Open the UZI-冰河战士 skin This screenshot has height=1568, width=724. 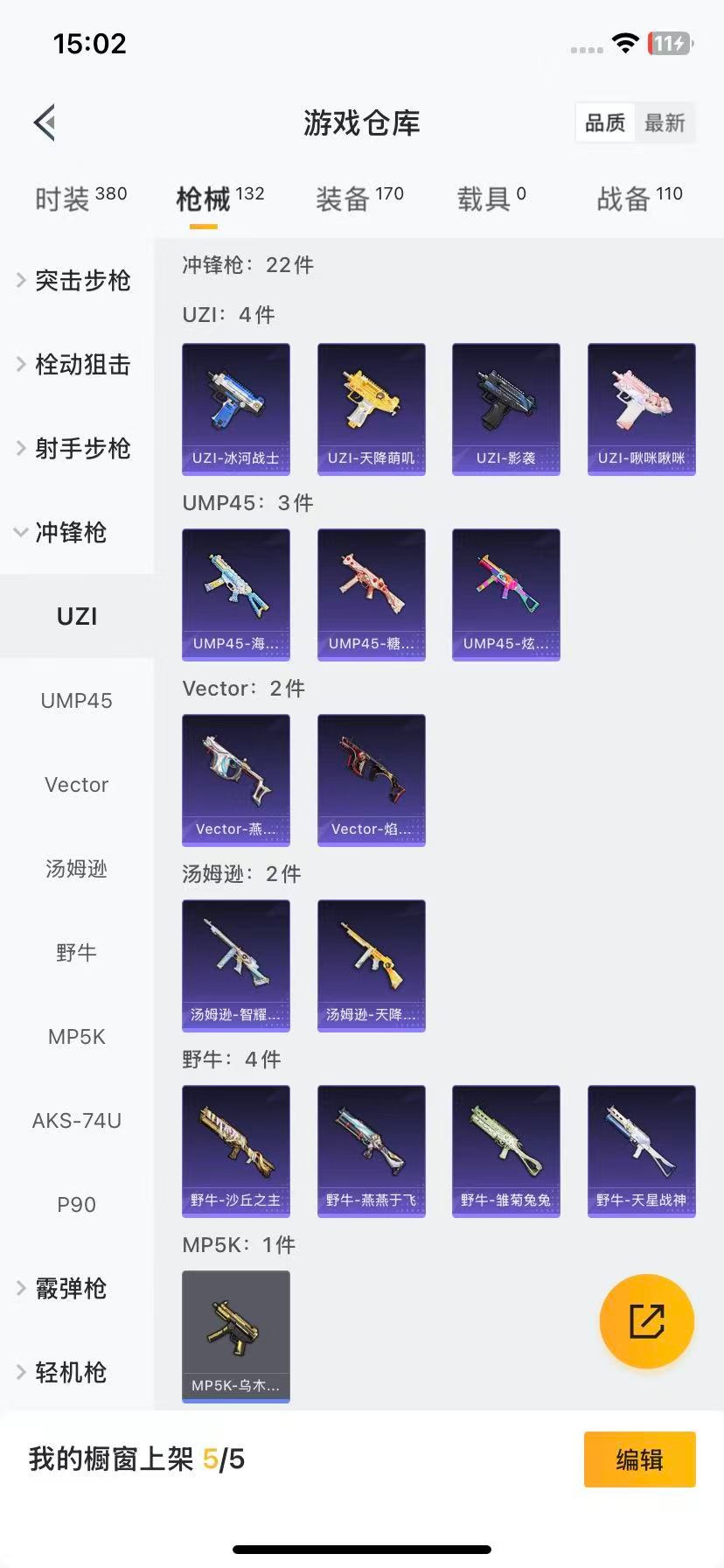click(x=236, y=409)
